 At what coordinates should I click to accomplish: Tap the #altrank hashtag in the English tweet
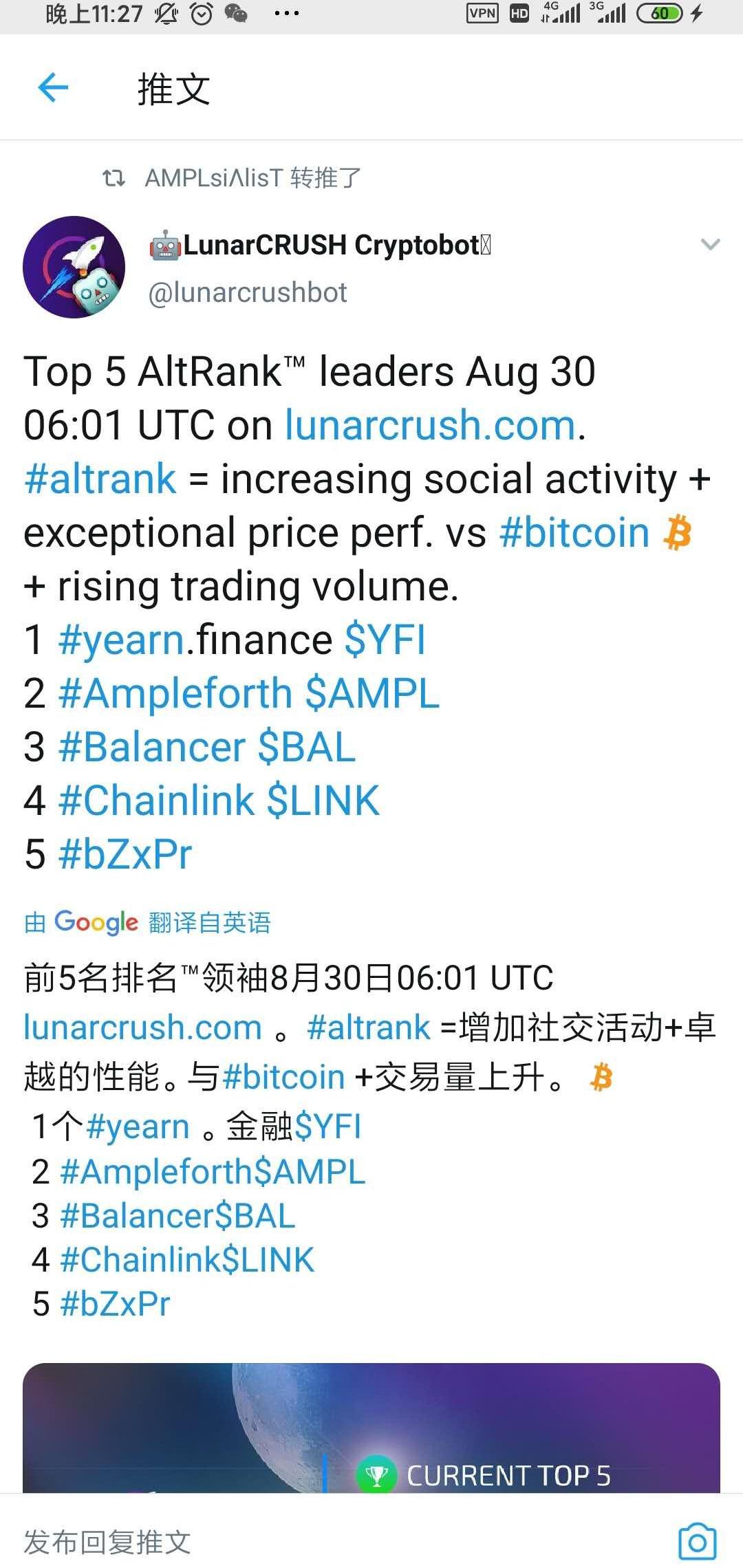[x=100, y=479]
